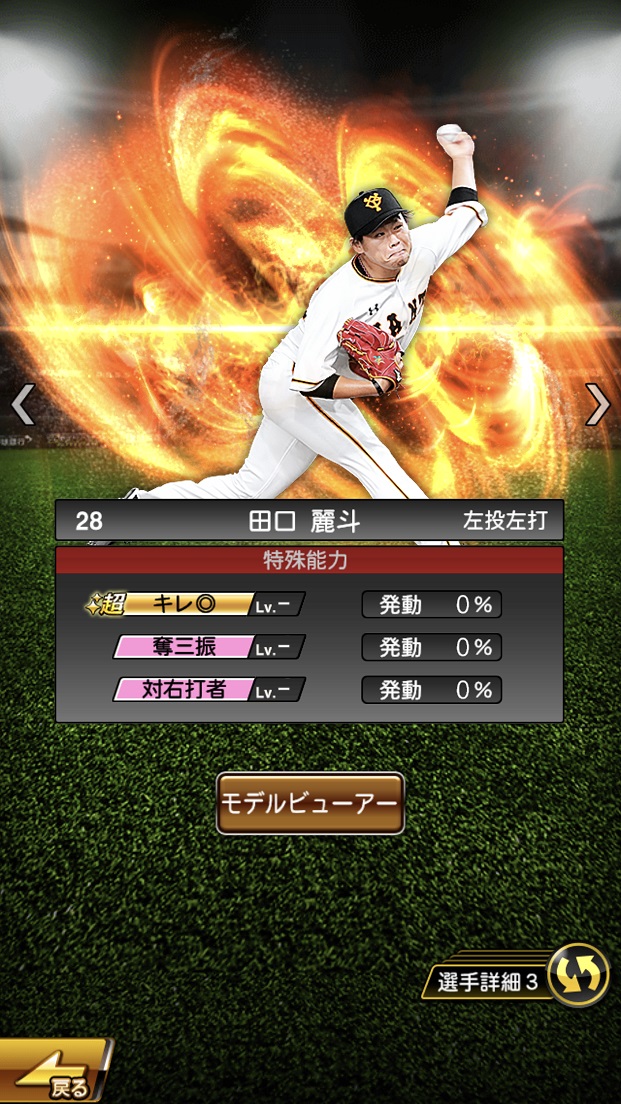Viewport: 621px width, 1104px height.
Task: Show the next player with right arrow
Action: (x=598, y=405)
